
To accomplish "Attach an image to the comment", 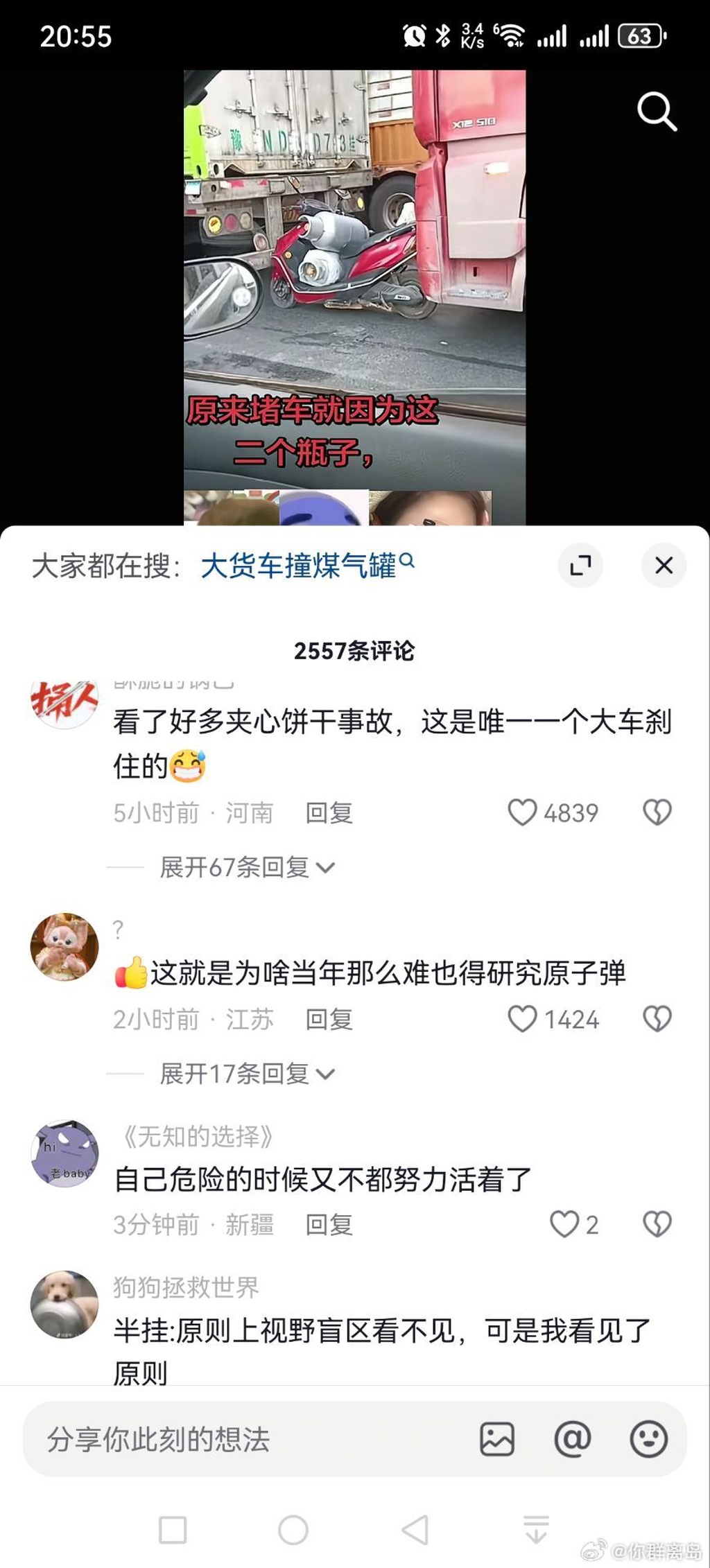I will pos(497,1440).
